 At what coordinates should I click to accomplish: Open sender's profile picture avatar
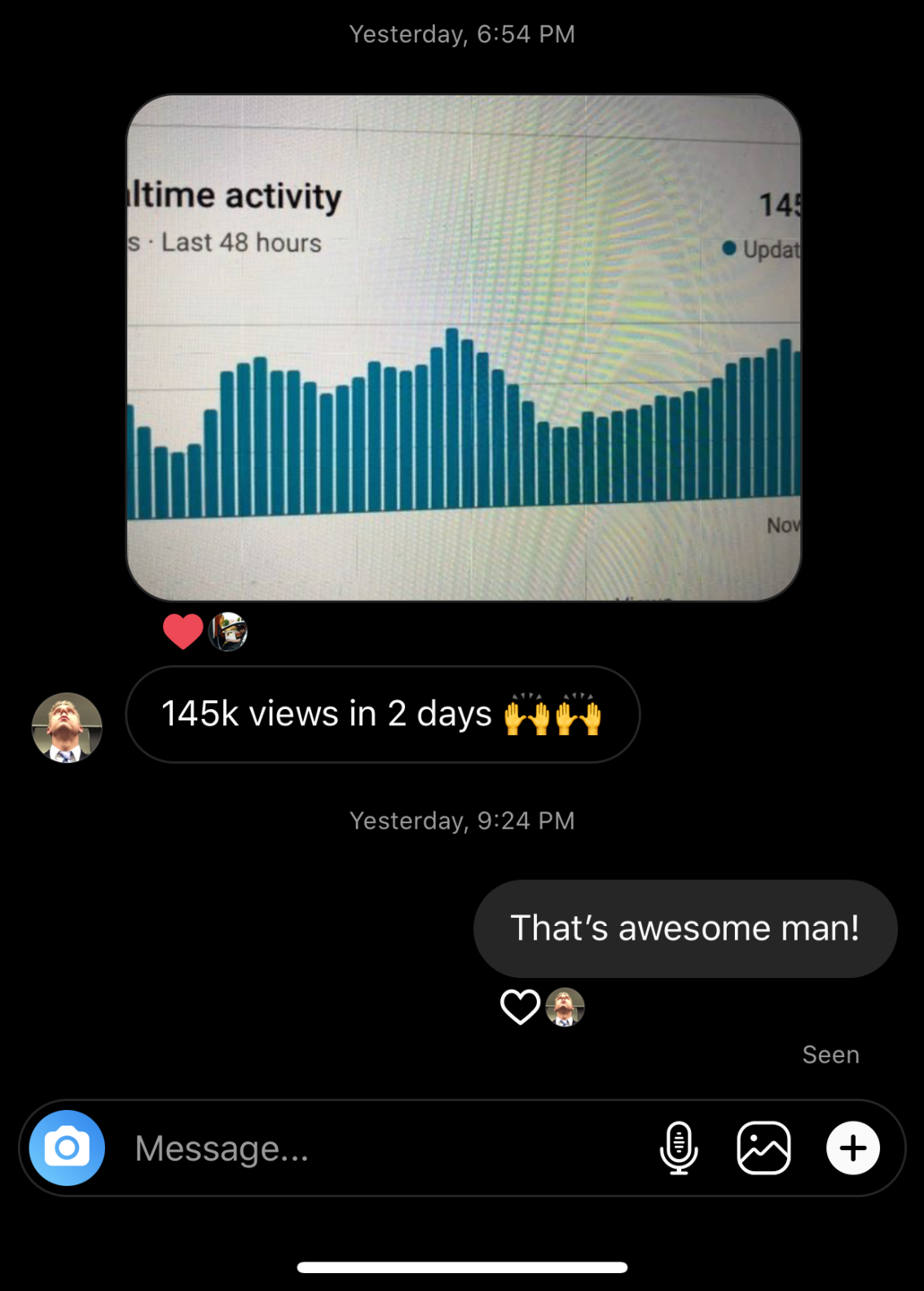[67, 727]
